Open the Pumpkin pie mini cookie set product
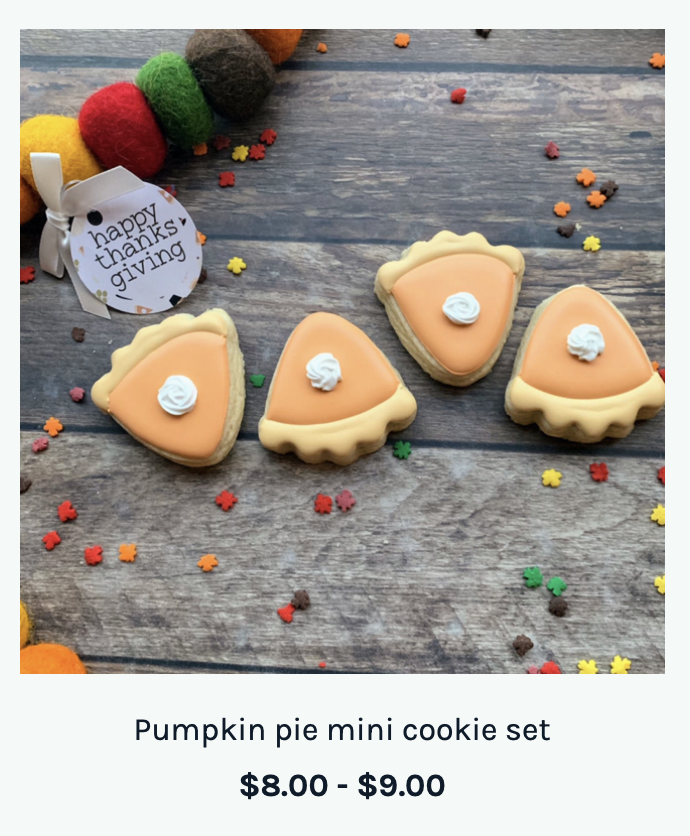 pos(342,730)
